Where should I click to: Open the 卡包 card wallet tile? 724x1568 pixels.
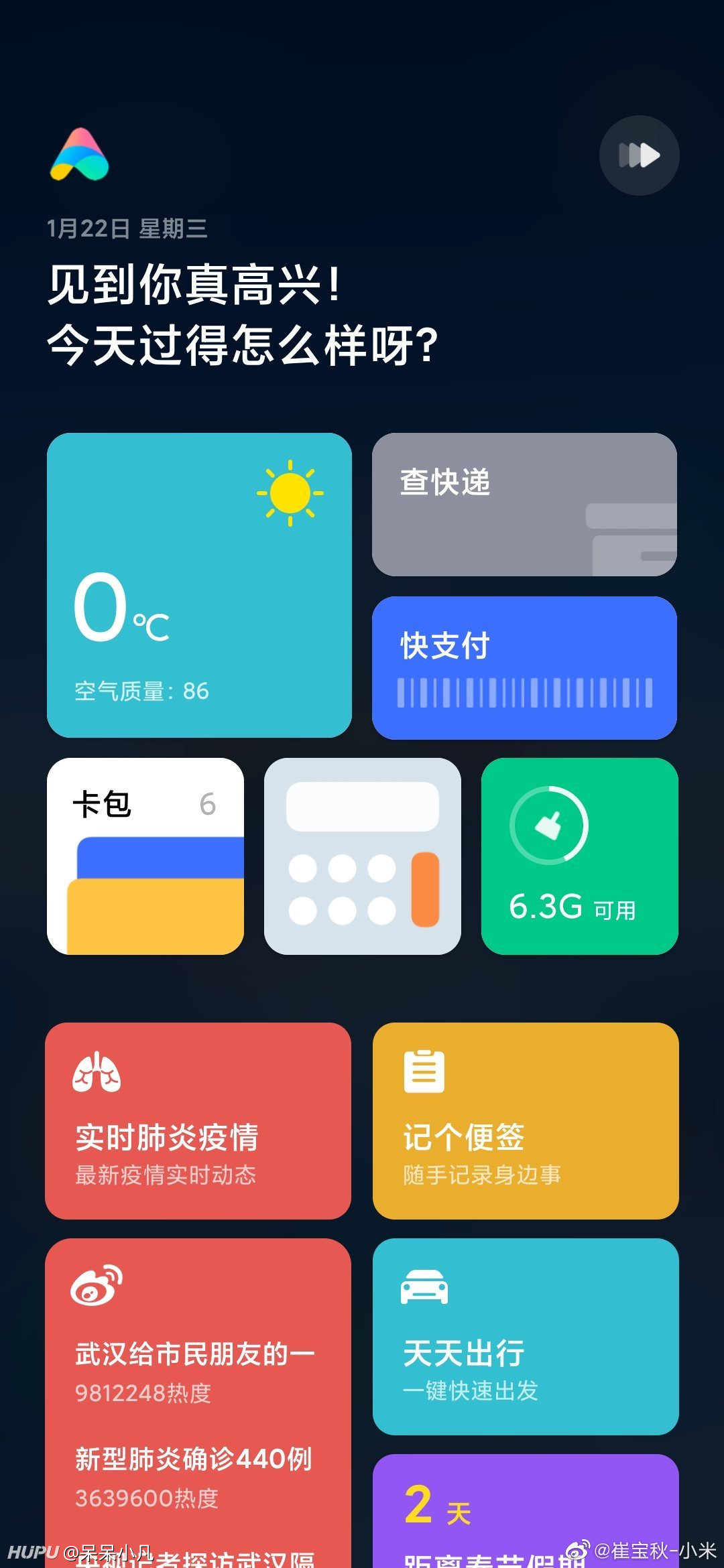[145, 856]
